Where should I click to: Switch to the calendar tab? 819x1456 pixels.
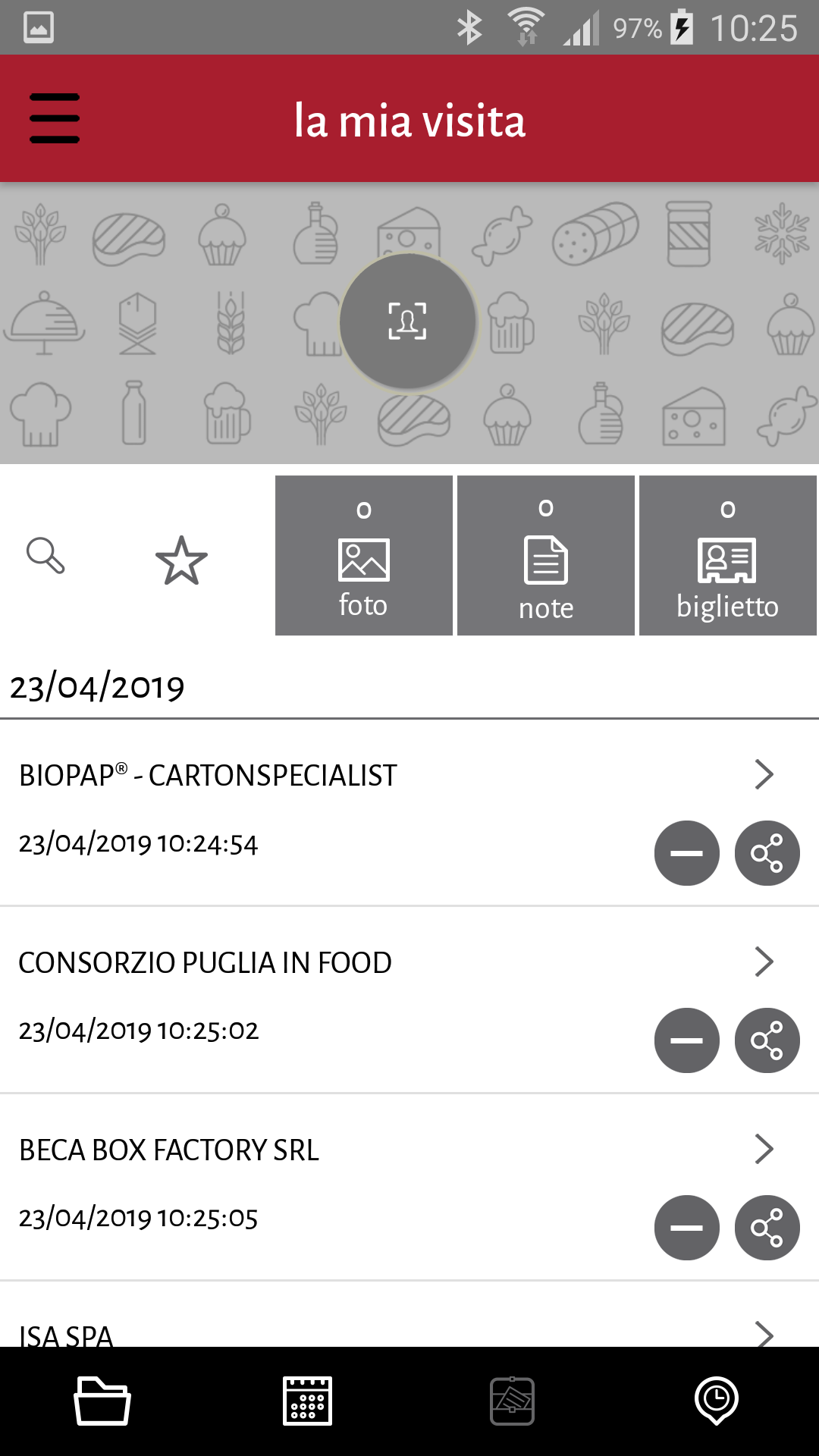(x=307, y=1401)
